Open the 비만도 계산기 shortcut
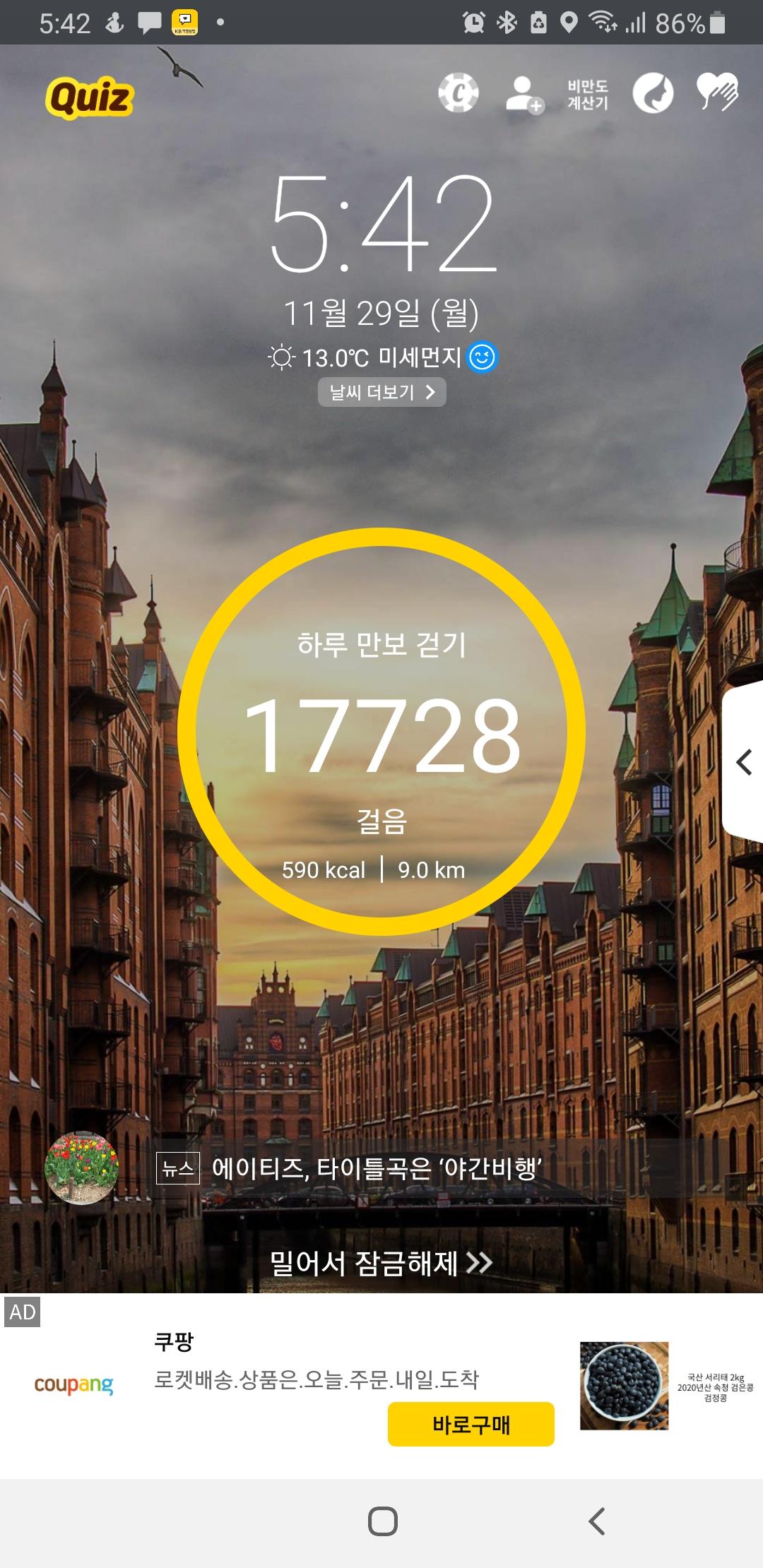Viewport: 763px width, 1568px height. pyautogui.click(x=587, y=95)
